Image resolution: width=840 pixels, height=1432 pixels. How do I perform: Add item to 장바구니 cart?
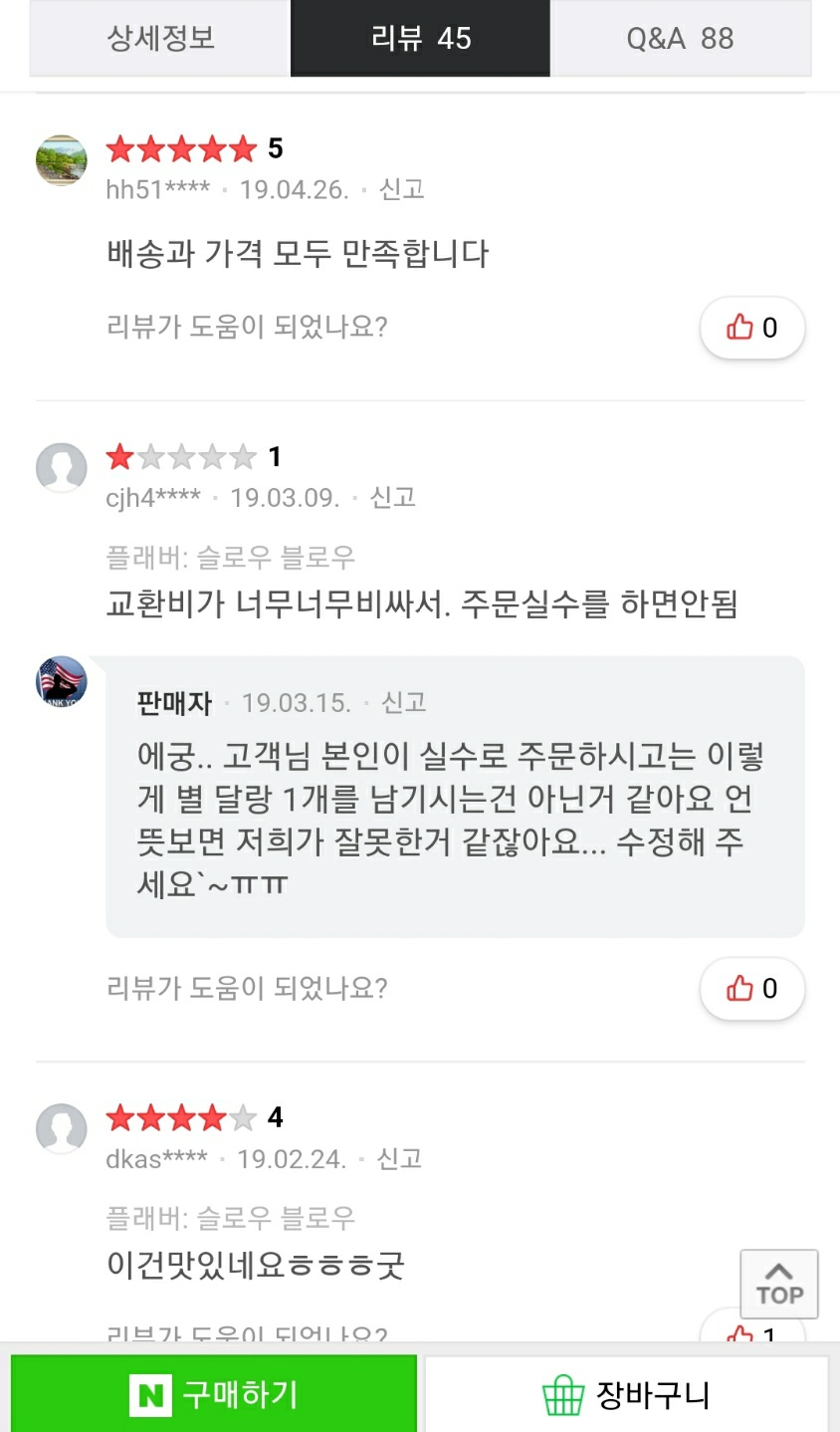click(626, 1395)
